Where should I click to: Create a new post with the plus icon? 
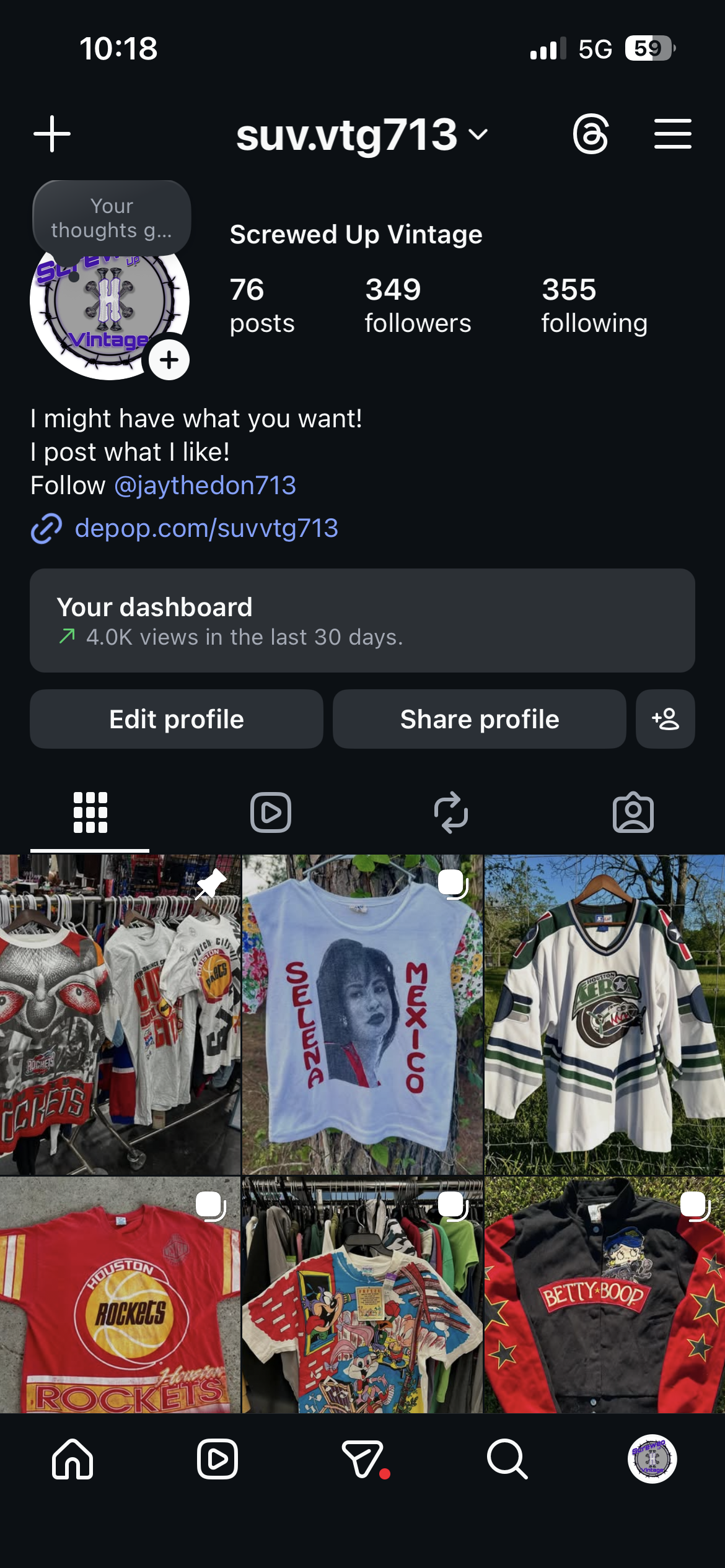(53, 133)
